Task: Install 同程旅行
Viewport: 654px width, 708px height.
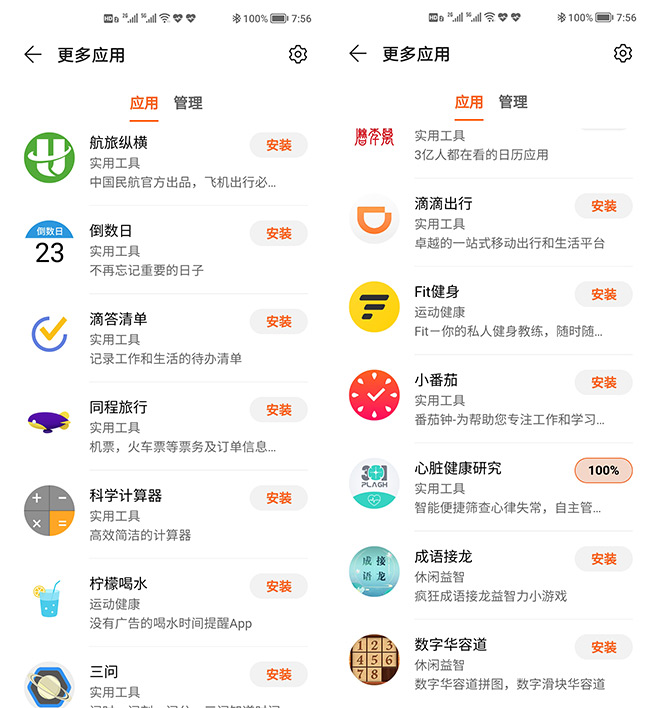Action: [x=278, y=409]
